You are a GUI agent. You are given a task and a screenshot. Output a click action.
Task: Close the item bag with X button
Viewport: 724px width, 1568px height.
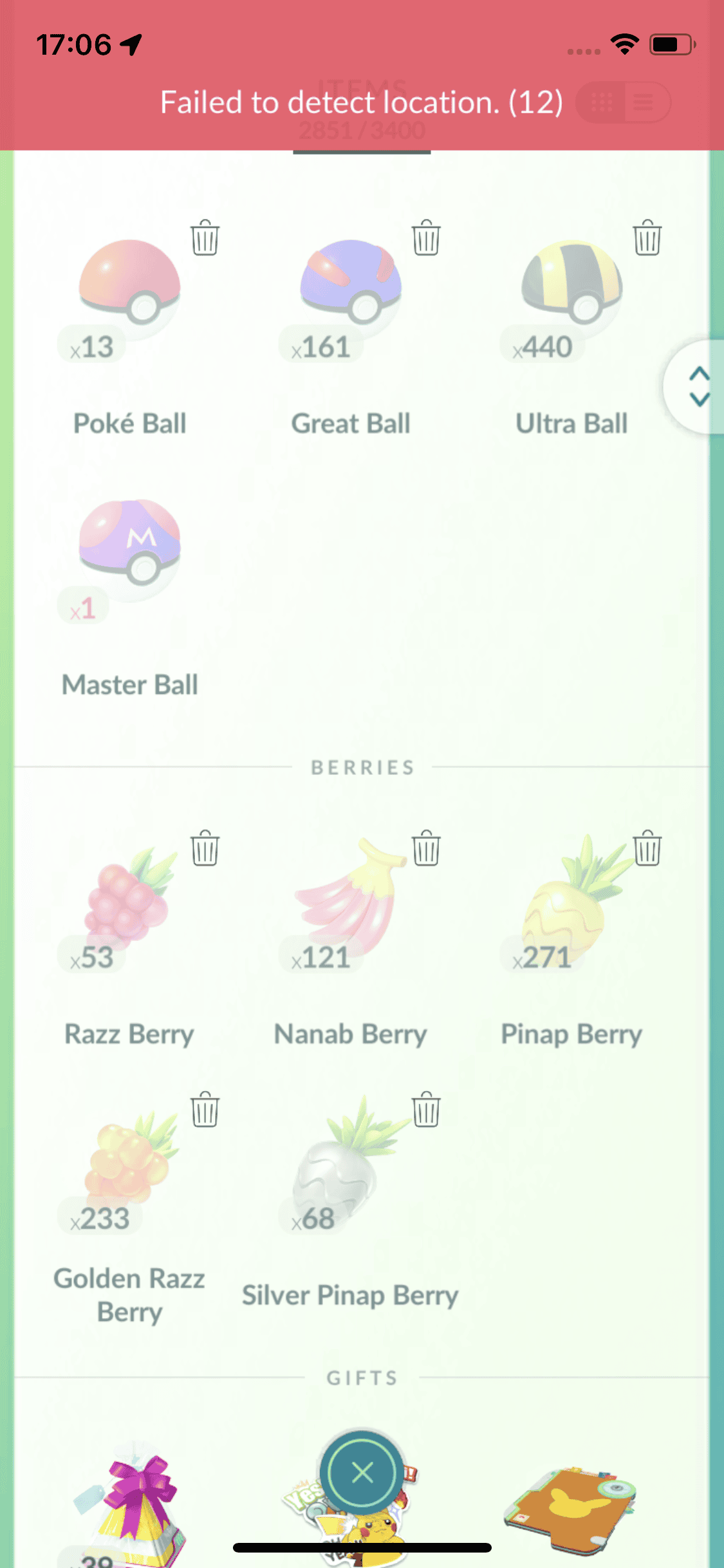pyautogui.click(x=362, y=1472)
